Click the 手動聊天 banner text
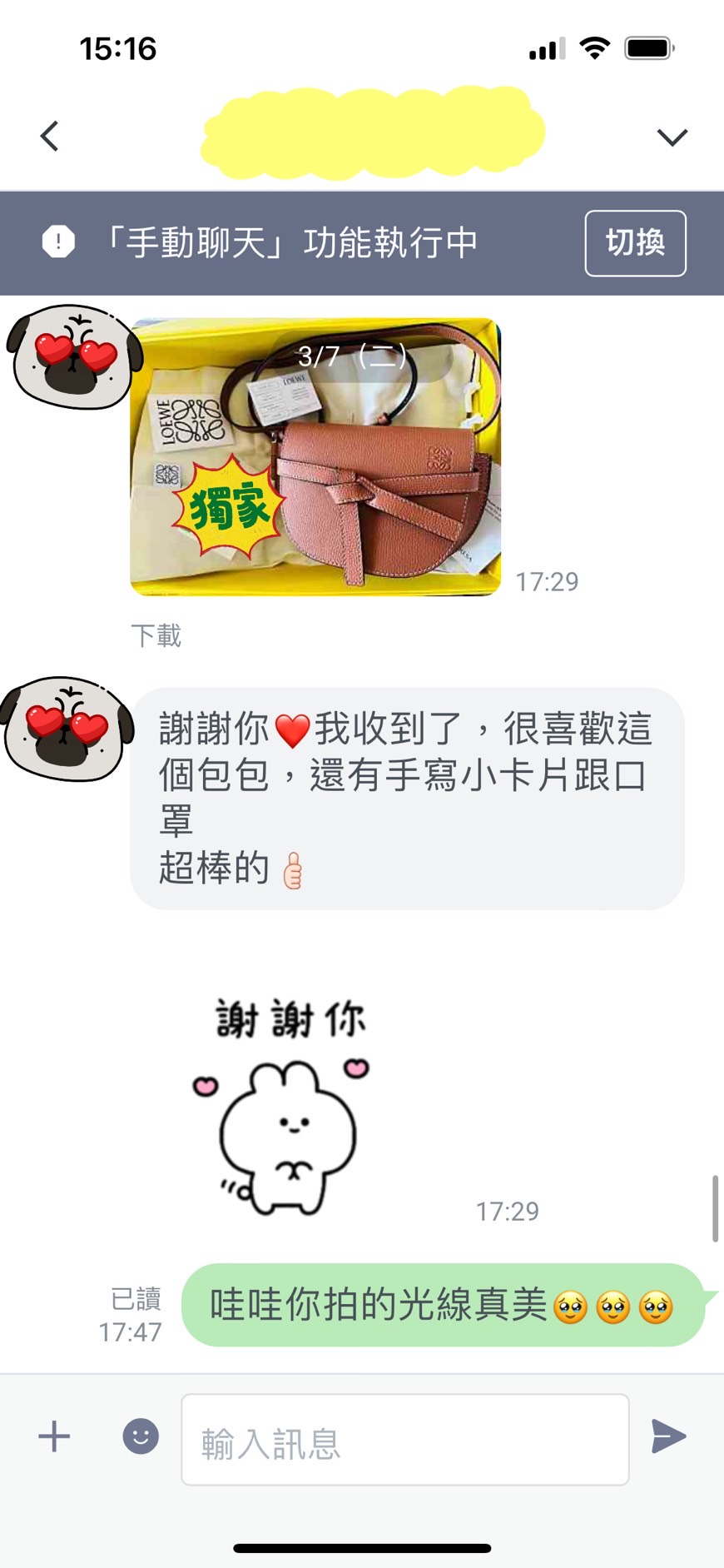The image size is (724, 1568). click(x=295, y=243)
